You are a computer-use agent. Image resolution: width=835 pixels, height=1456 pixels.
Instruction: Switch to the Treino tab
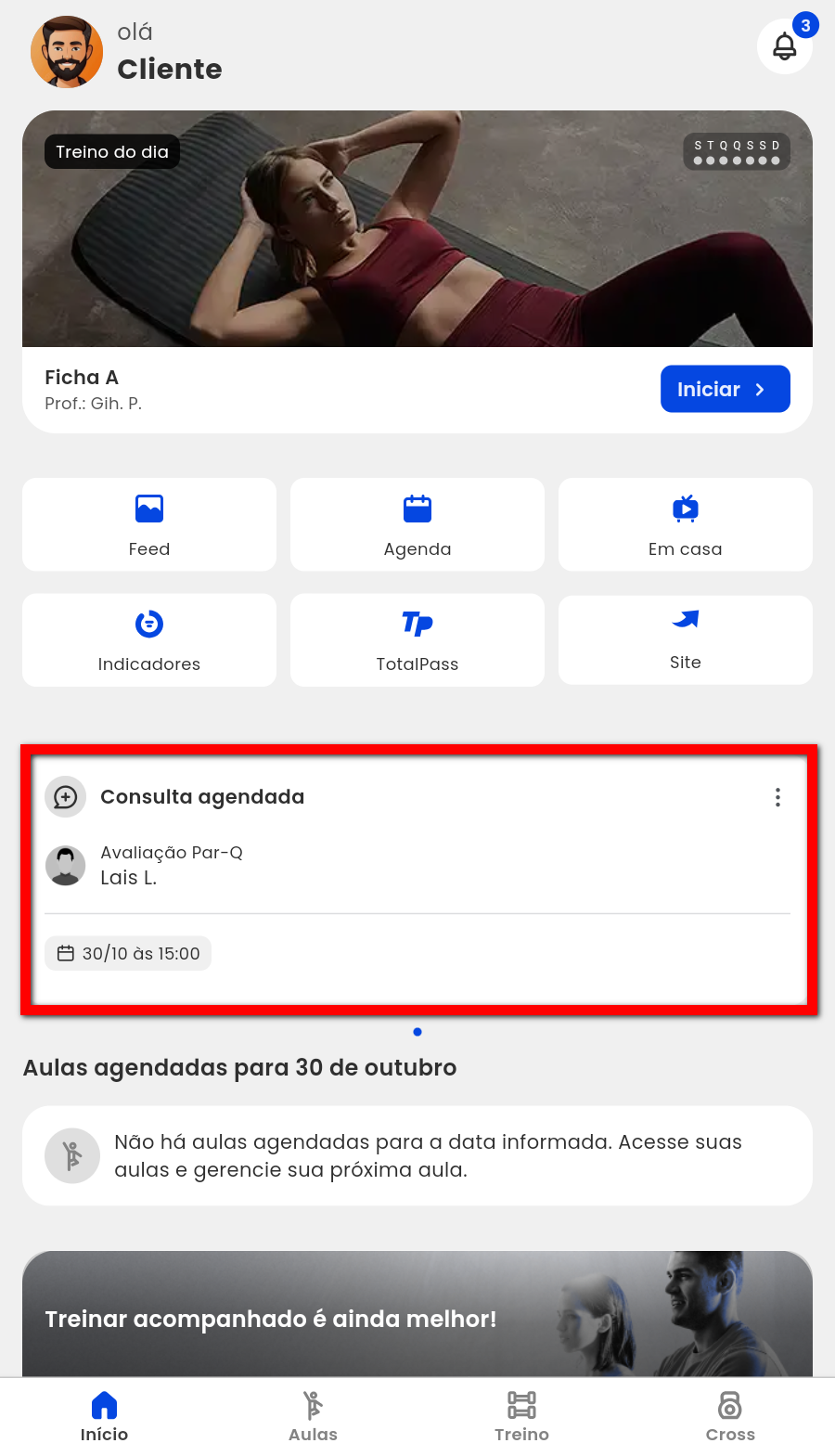[x=521, y=1416]
